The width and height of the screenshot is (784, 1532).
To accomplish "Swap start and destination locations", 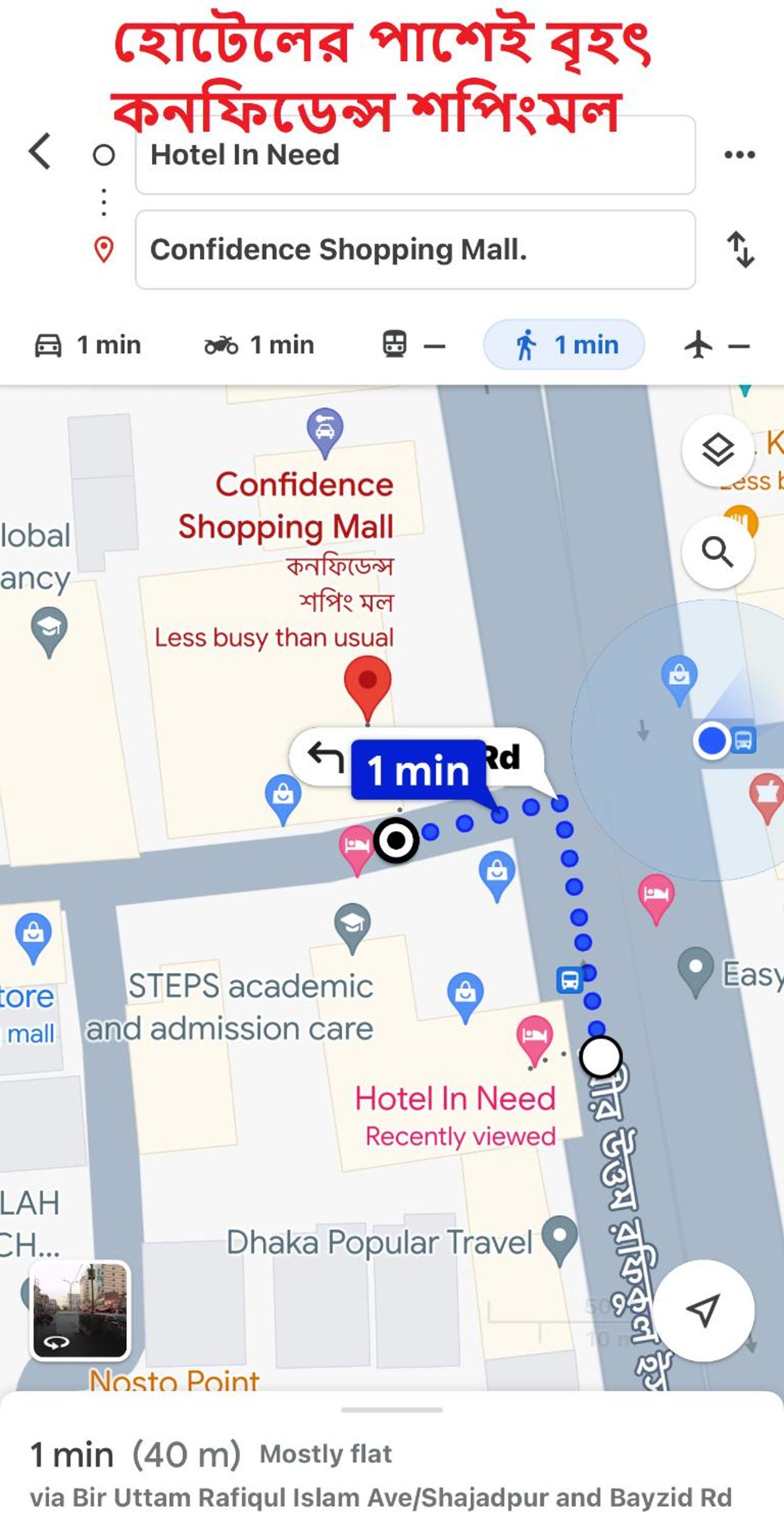I will coord(740,249).
